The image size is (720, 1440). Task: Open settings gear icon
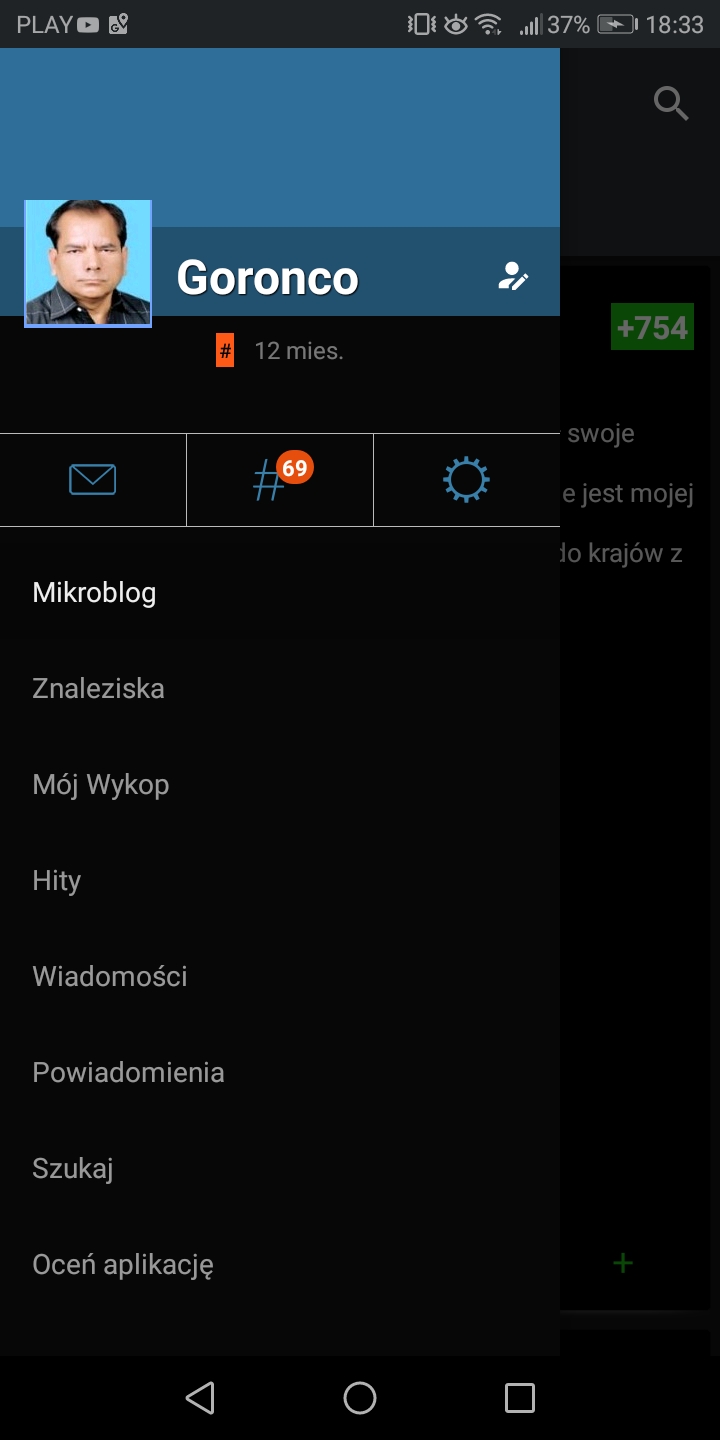(466, 480)
